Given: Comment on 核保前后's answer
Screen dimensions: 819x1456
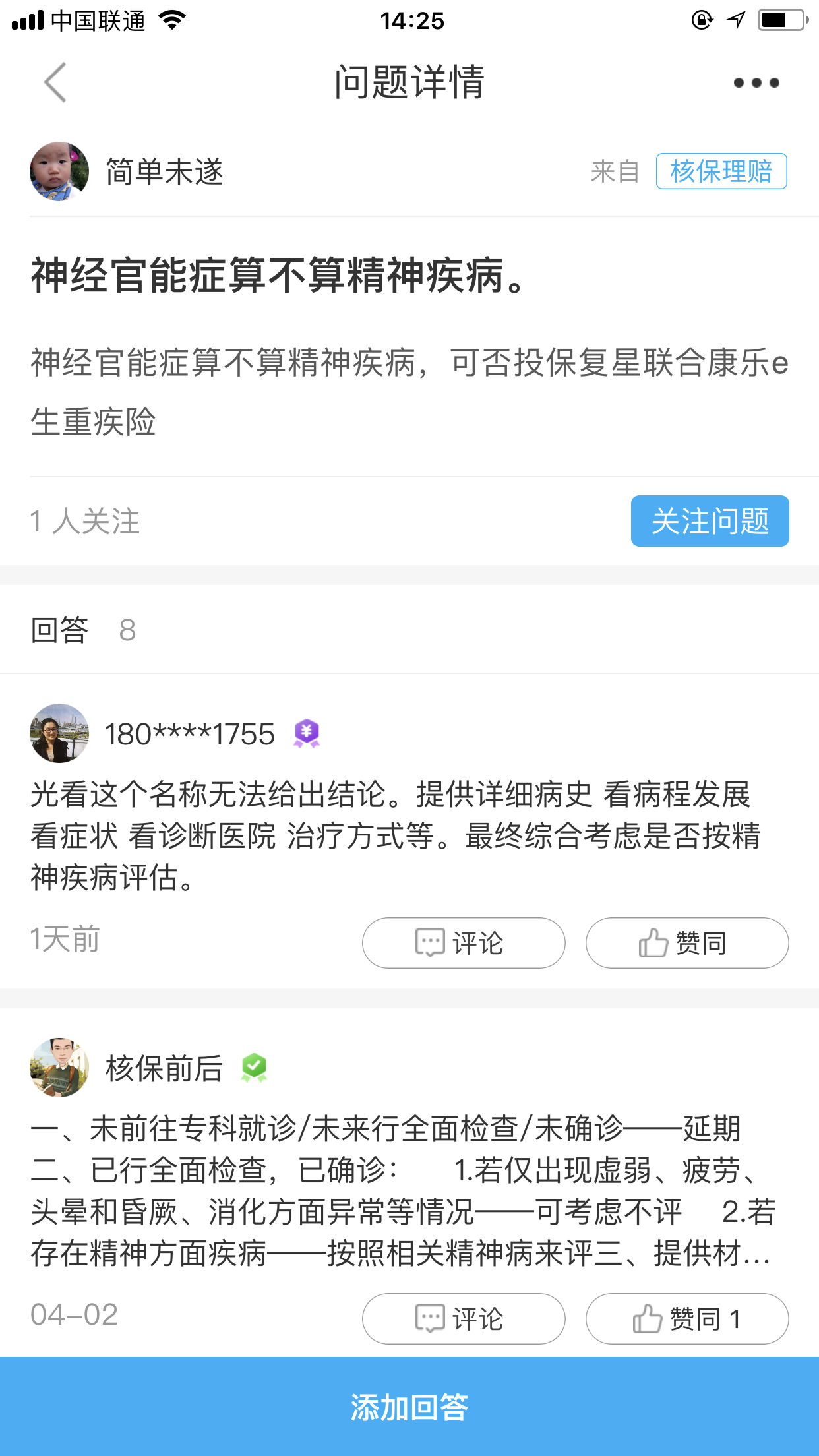Looking at the screenshot, I should (463, 1319).
